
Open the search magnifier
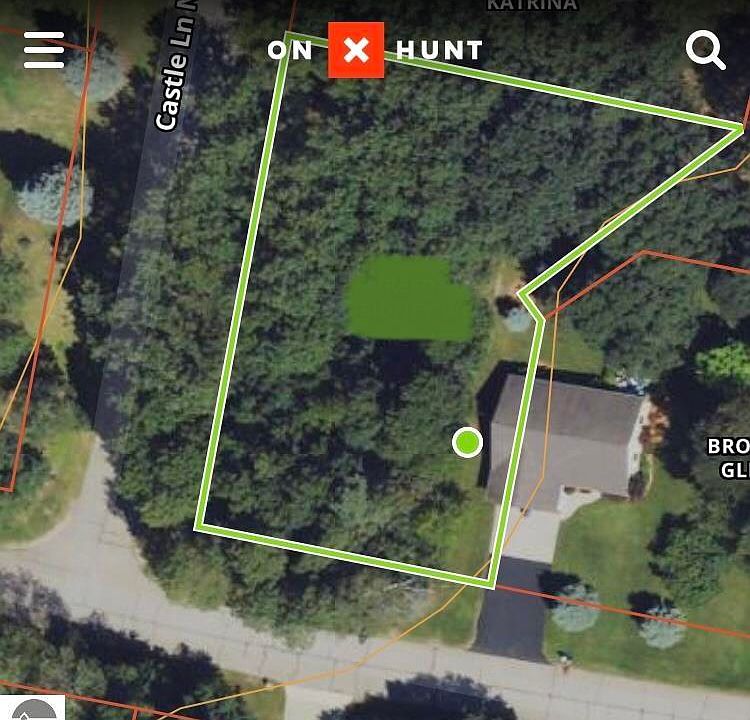click(x=705, y=50)
